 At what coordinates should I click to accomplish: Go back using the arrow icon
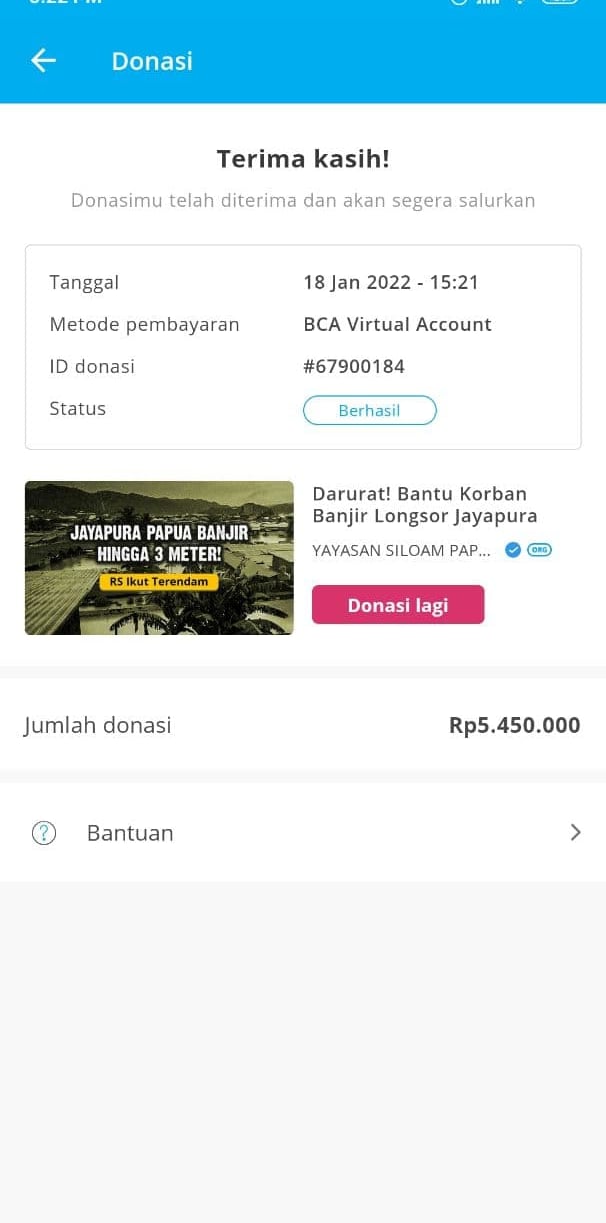tap(43, 61)
